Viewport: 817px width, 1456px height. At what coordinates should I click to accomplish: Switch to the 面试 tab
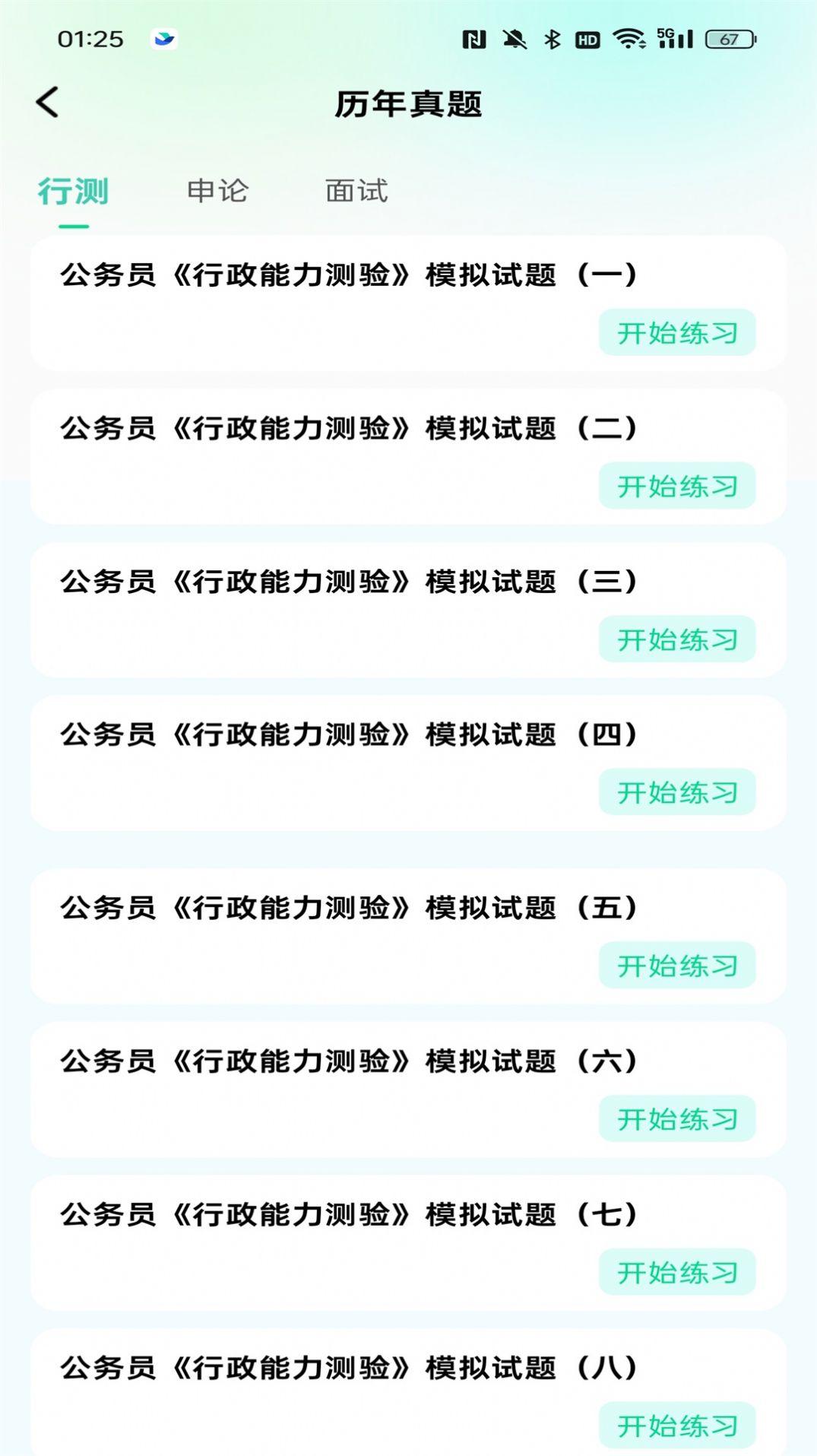pos(355,192)
